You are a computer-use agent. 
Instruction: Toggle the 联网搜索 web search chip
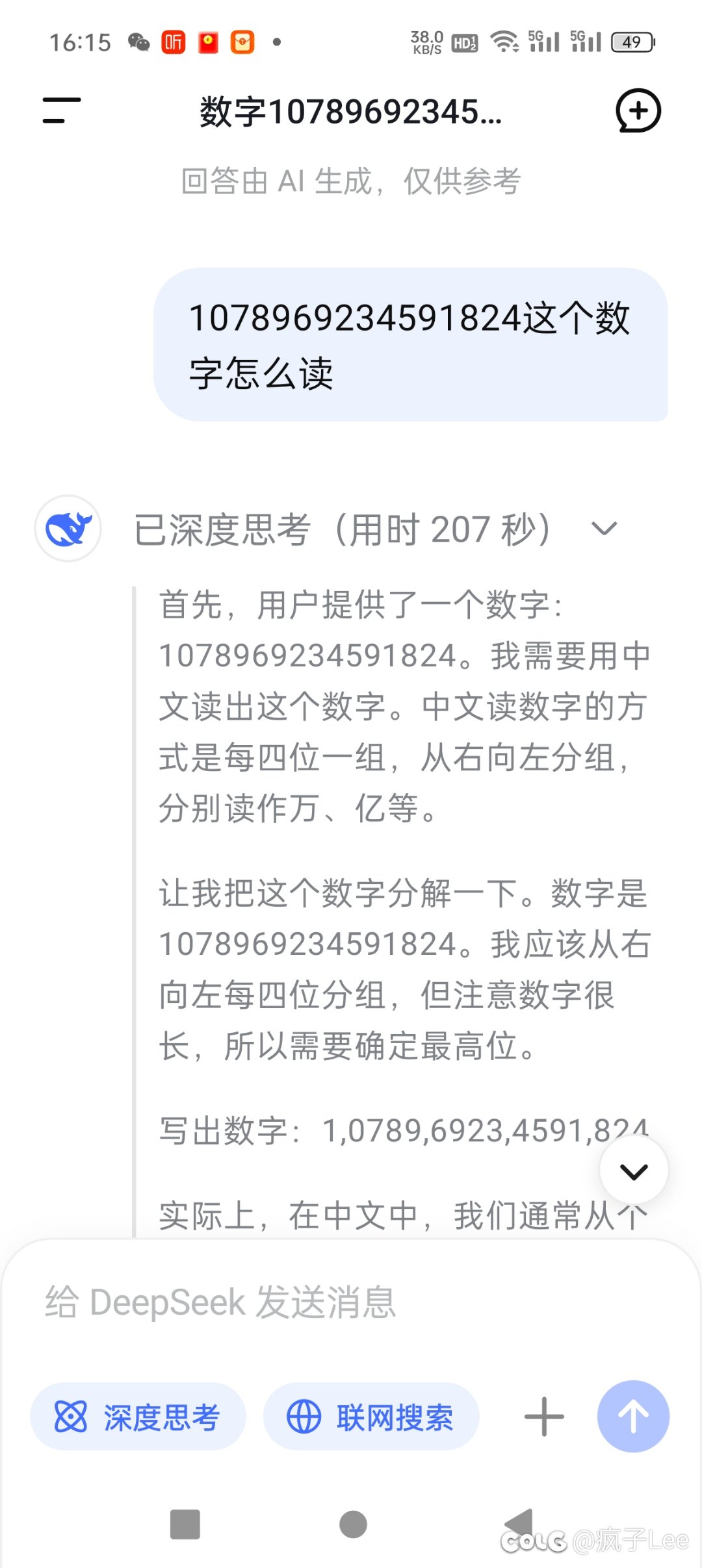pos(371,1417)
